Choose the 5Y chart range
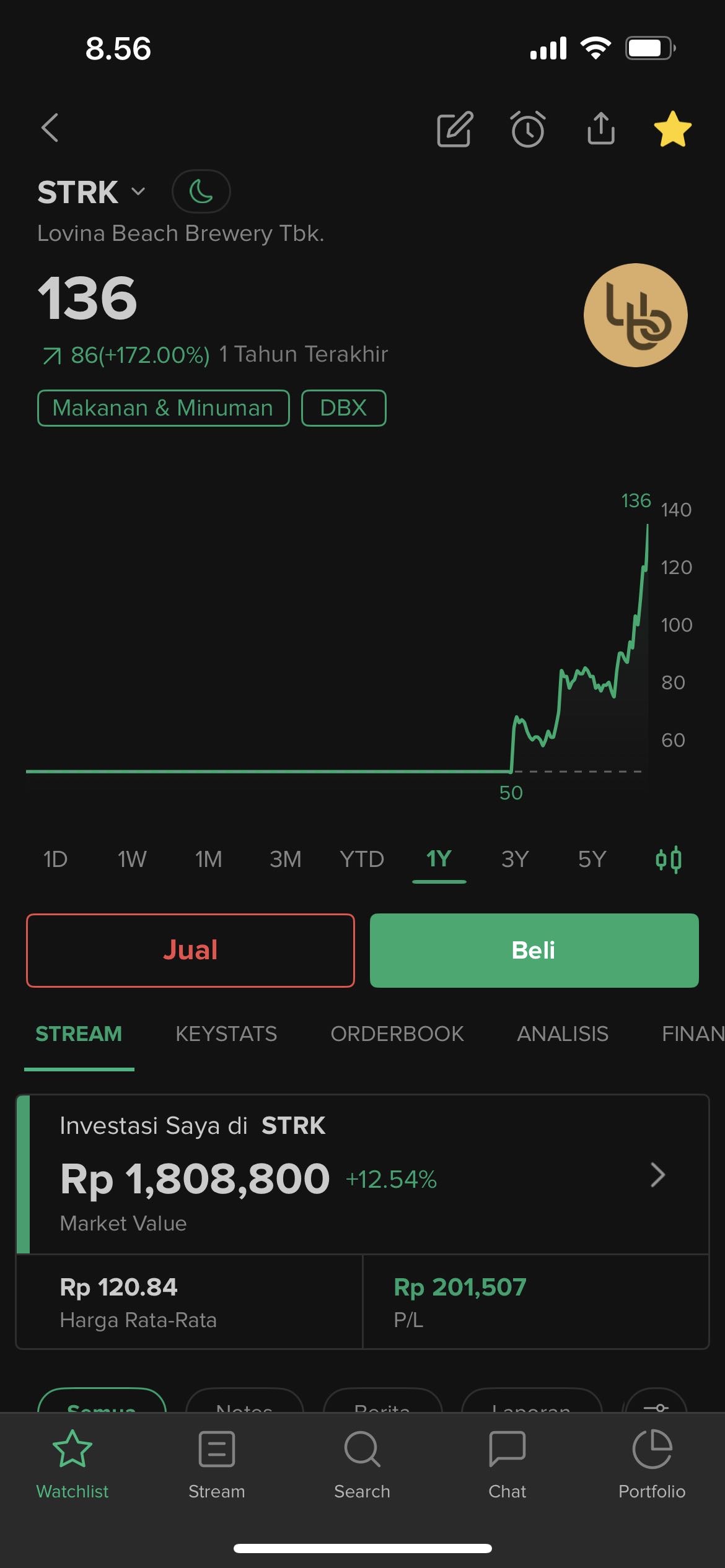The height and width of the screenshot is (1568, 725). [592, 859]
